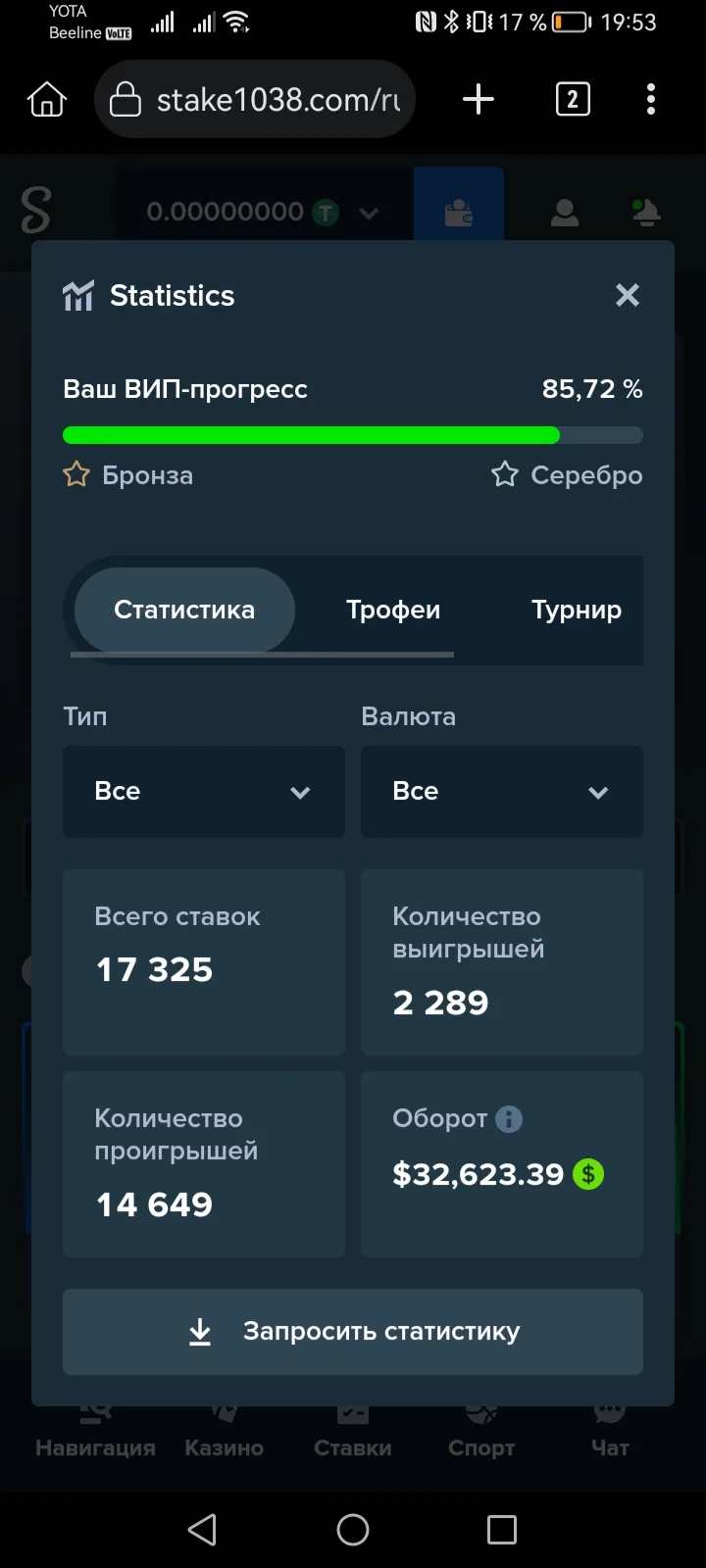Viewport: 706px width, 1568px height.
Task: Close the Statistics dialog
Action: point(628,295)
